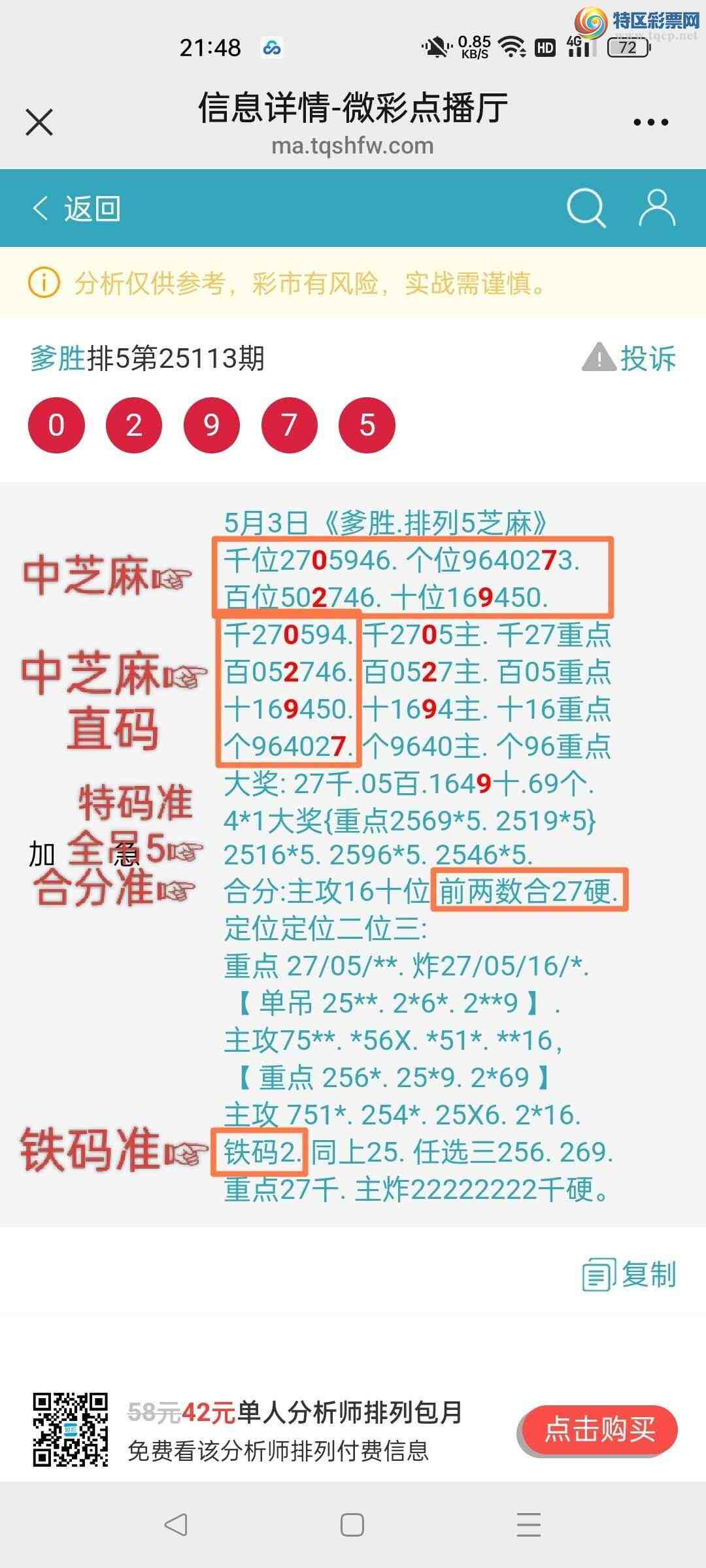Tap the system back button
Viewport: 706px width, 1568px height.
[x=176, y=1525]
